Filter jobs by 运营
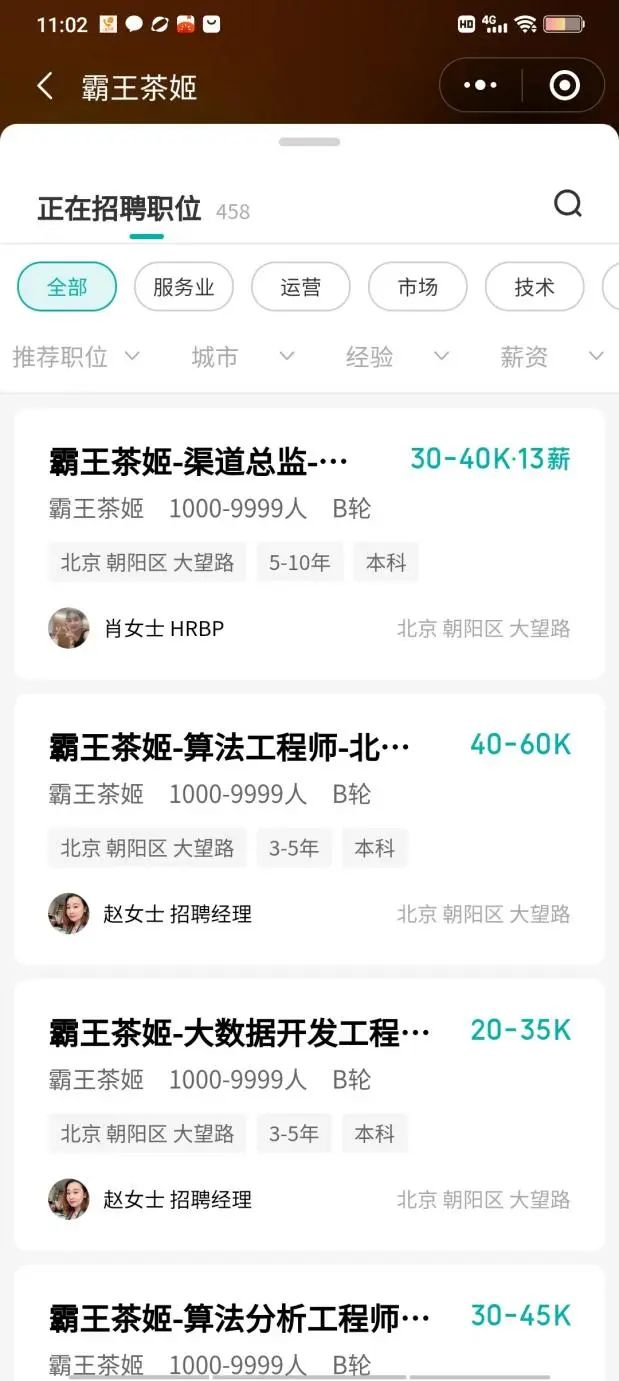 pos(300,287)
